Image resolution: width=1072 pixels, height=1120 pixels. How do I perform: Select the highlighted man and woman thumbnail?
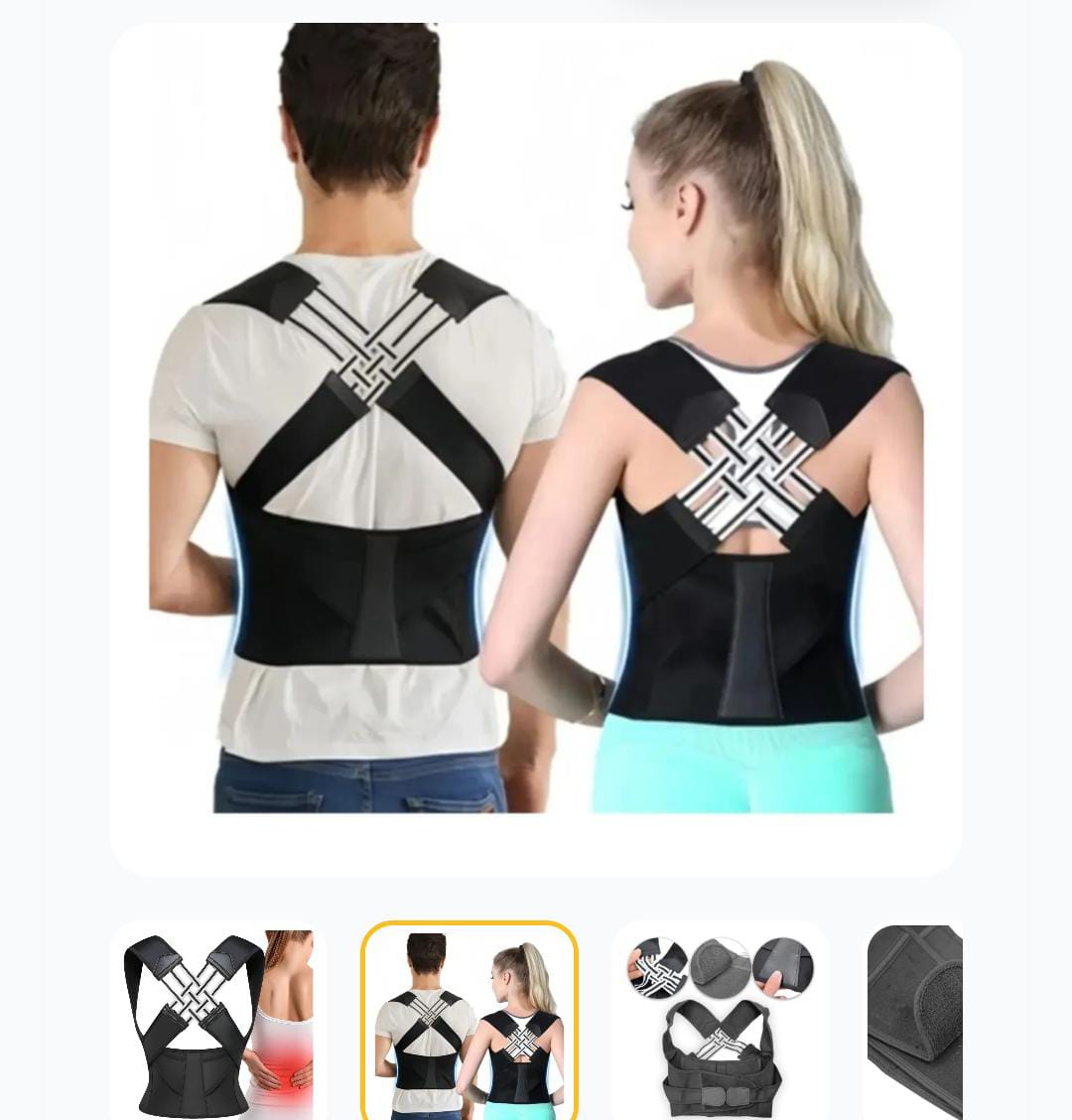coord(469,1023)
